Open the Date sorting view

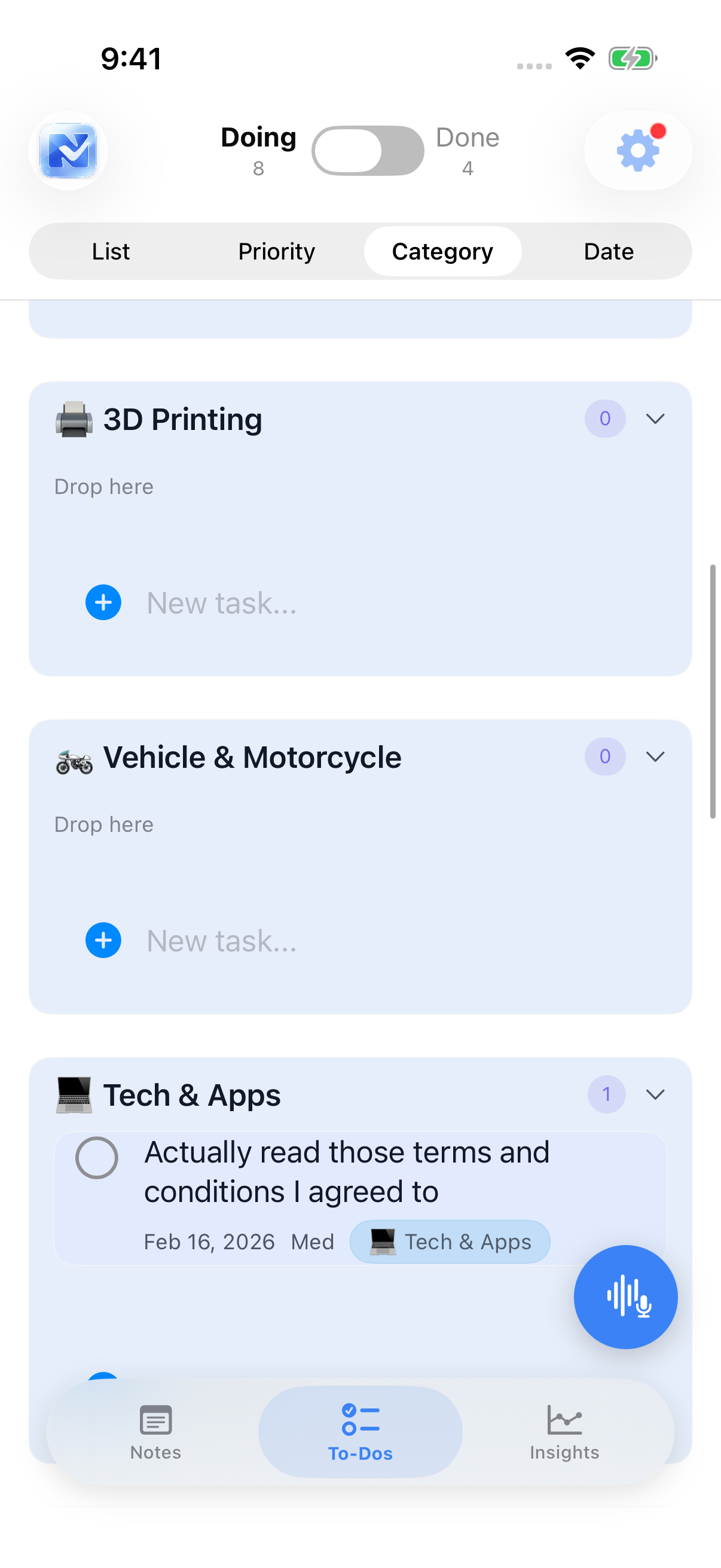click(608, 251)
